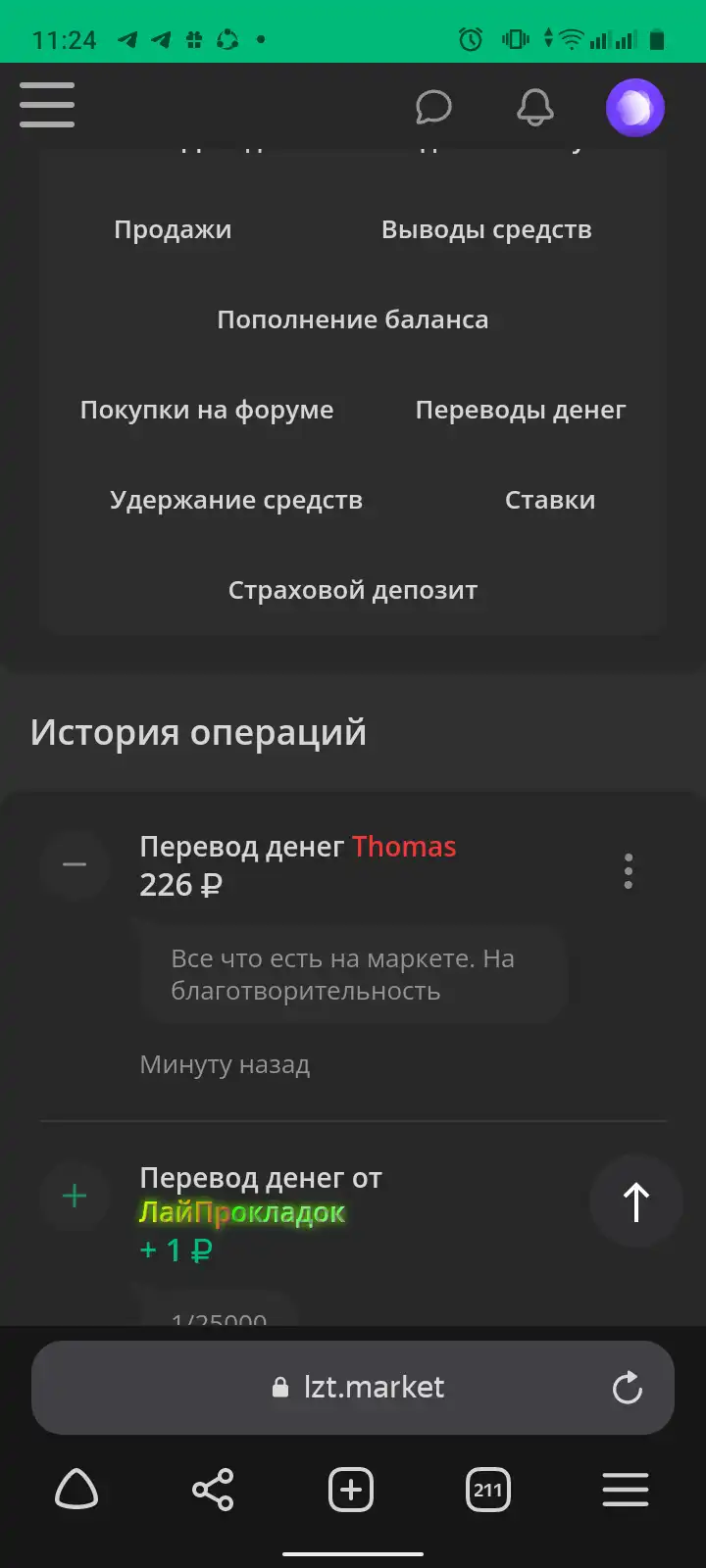Select the Удержание средств filter
The width and height of the screenshot is (706, 1568).
(236, 500)
